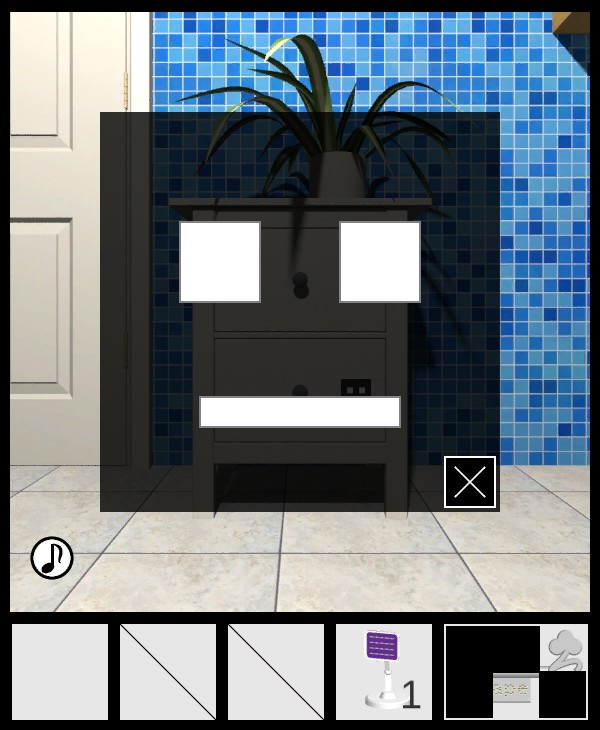Toggle the music note sound button

[x=52, y=558]
